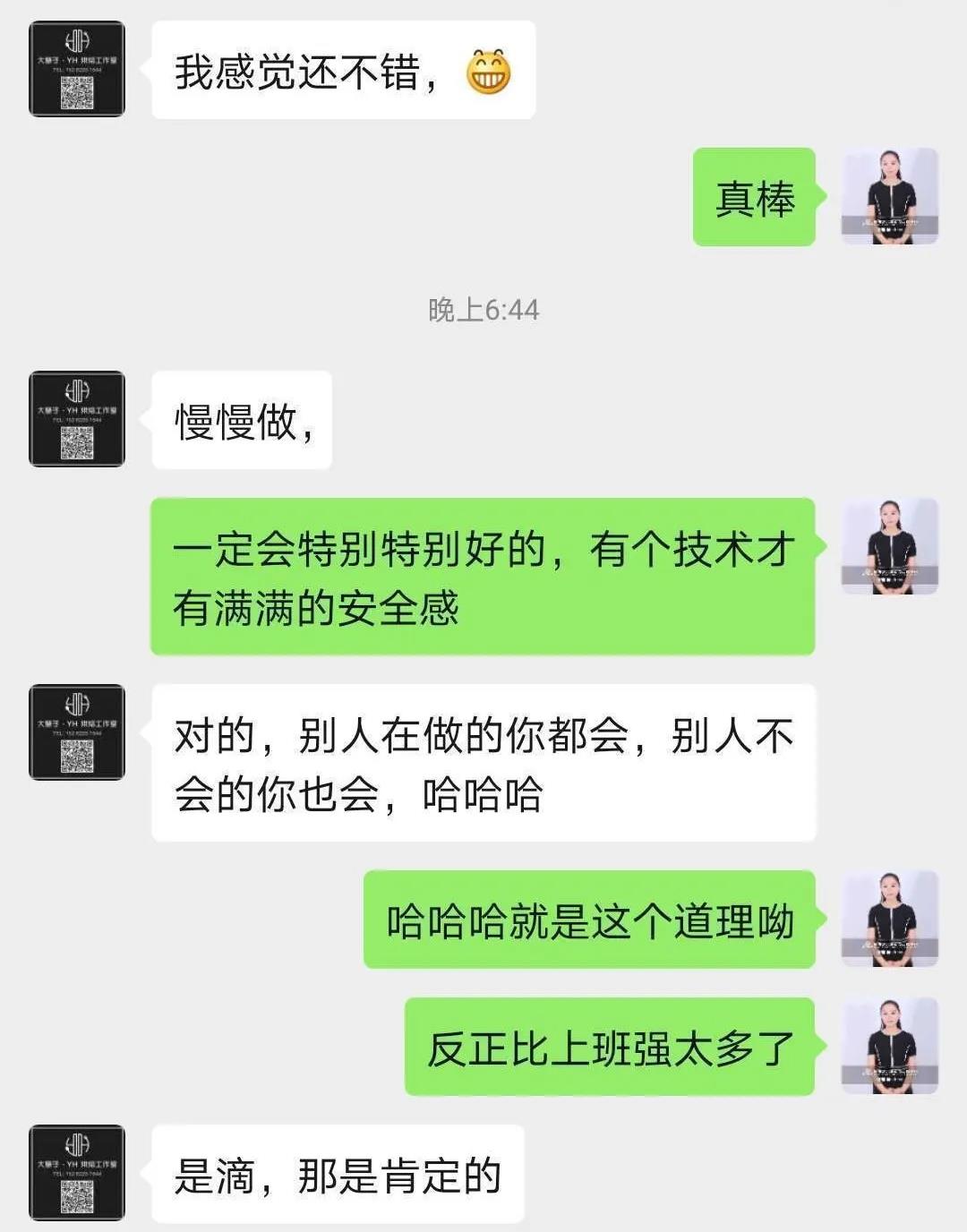Tap the avatar next to 真棒 message
This screenshot has height=1232, width=967.
(889, 197)
